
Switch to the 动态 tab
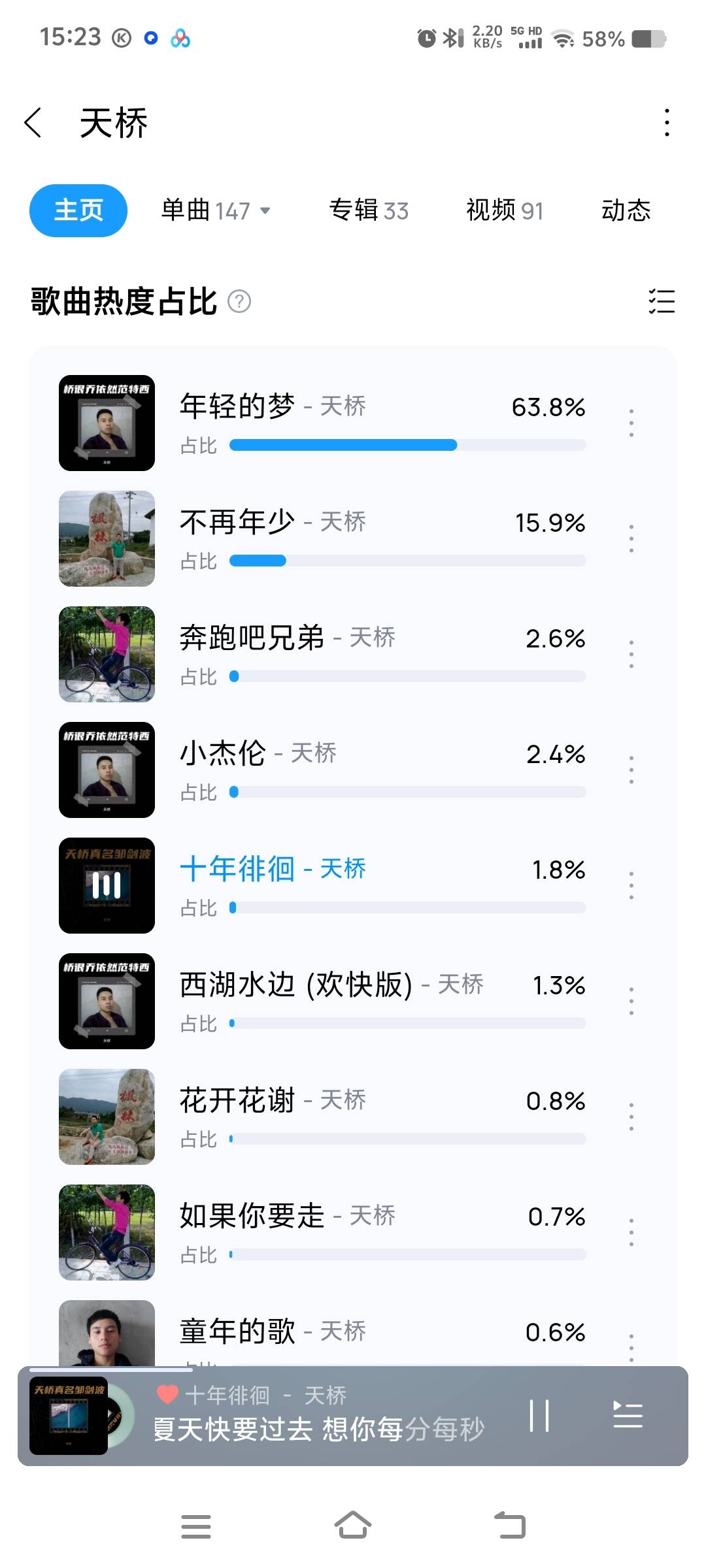coord(626,210)
